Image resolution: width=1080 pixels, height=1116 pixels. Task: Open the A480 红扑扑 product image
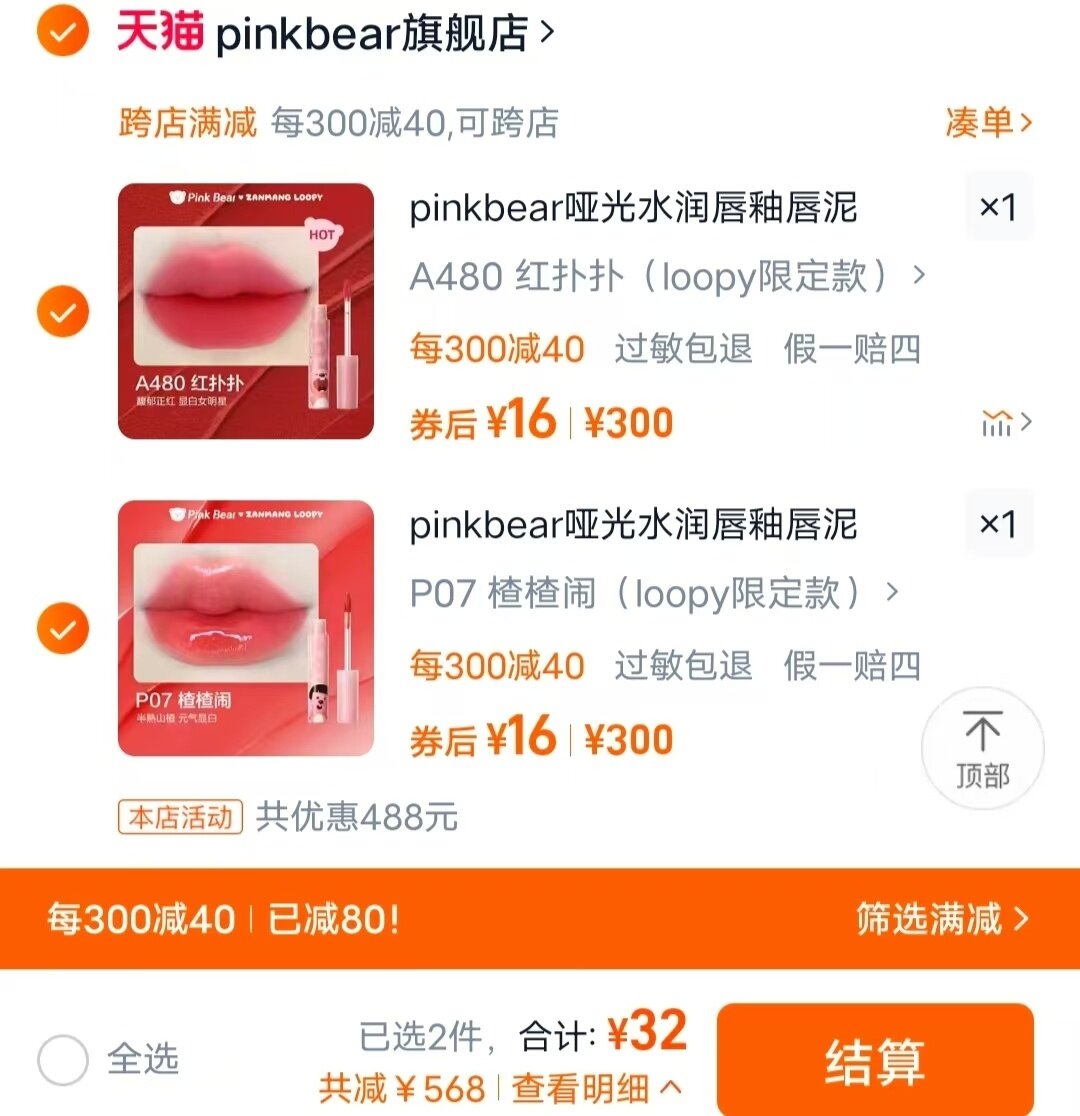point(246,311)
